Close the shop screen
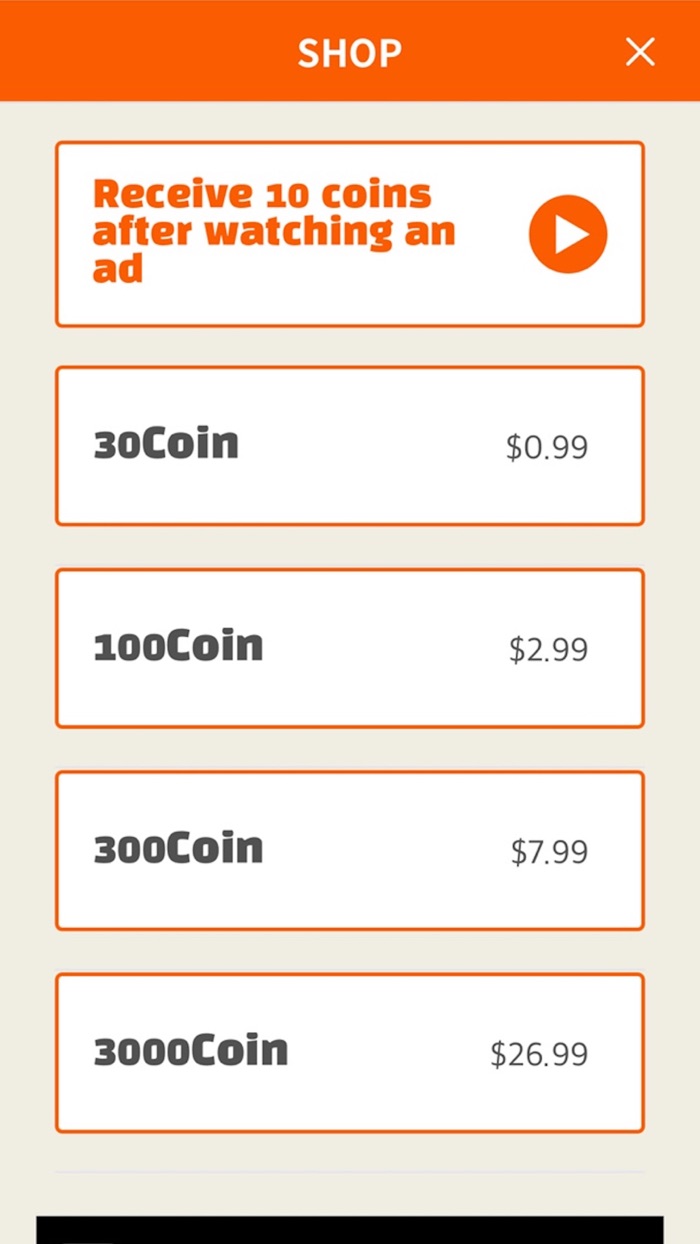Viewport: 700px width, 1244px height. click(640, 52)
